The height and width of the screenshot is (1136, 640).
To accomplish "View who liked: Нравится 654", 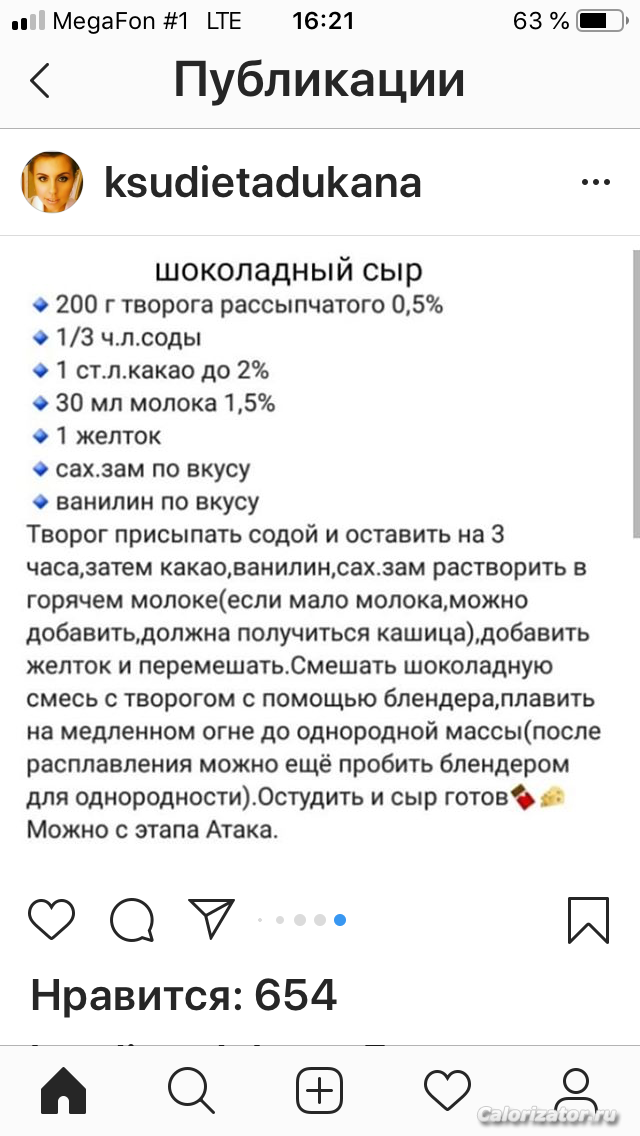I will (x=184, y=995).
